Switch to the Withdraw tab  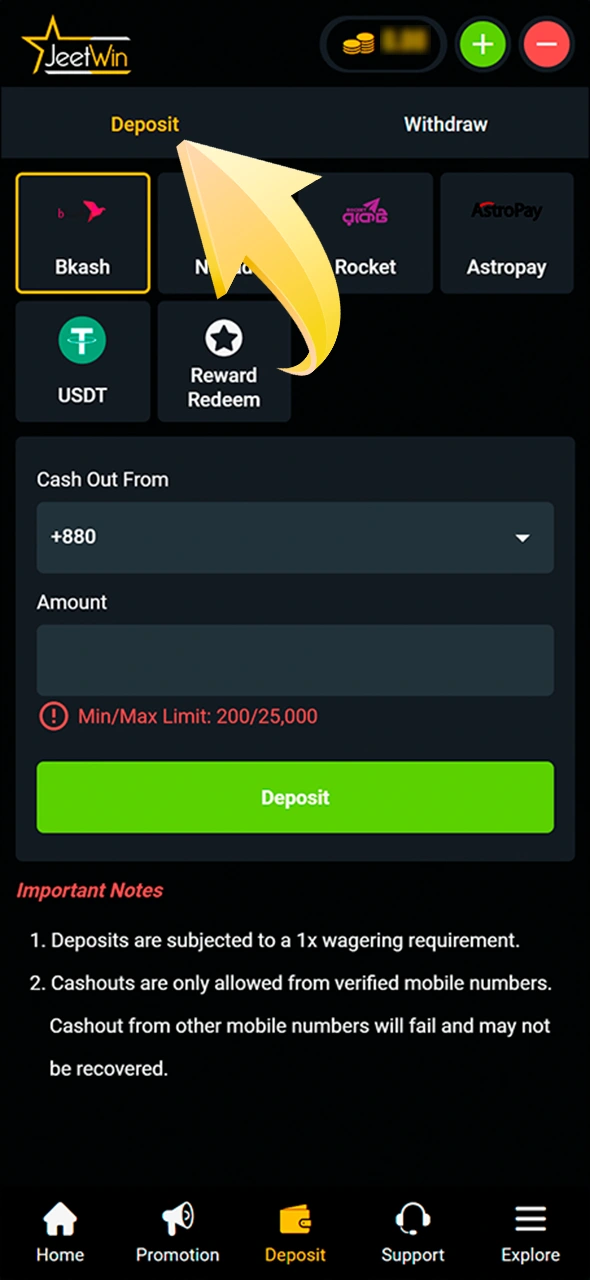point(445,124)
